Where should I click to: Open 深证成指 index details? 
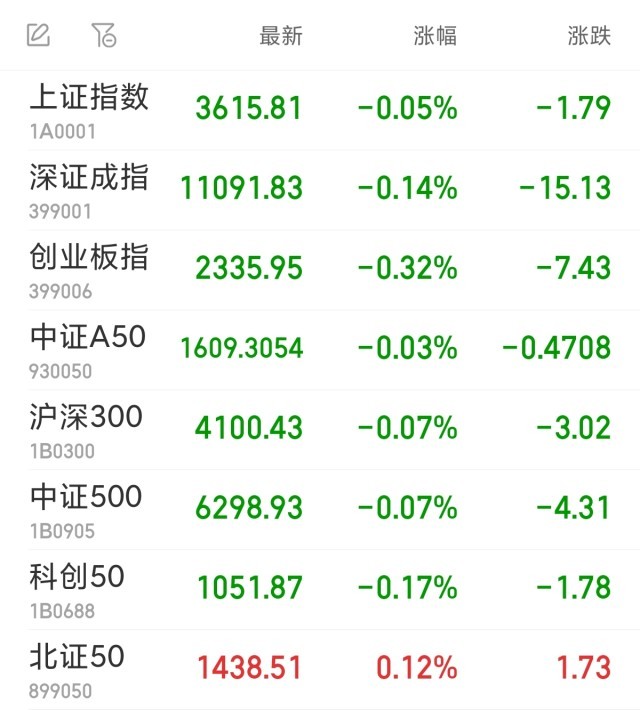point(89,189)
